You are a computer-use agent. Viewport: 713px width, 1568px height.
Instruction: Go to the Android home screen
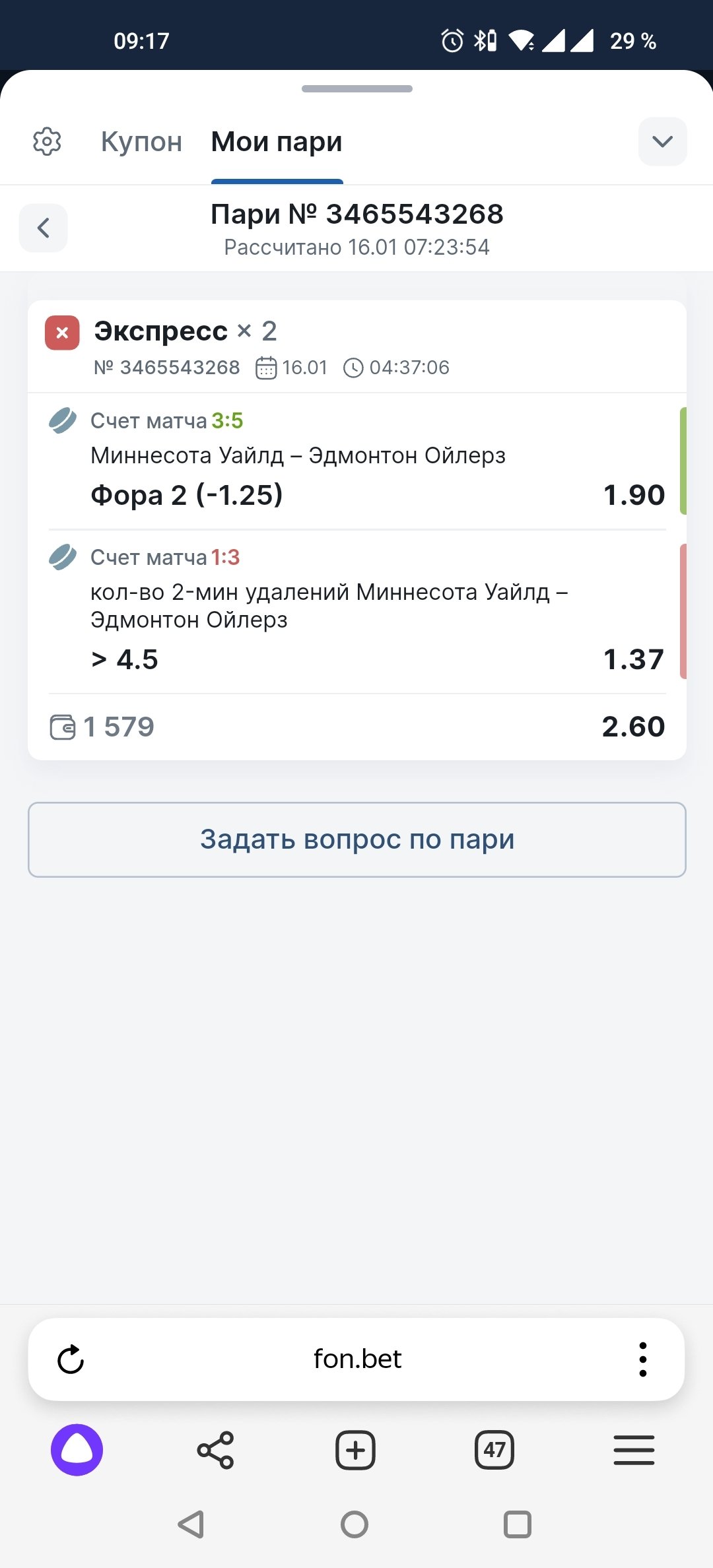click(x=355, y=1524)
